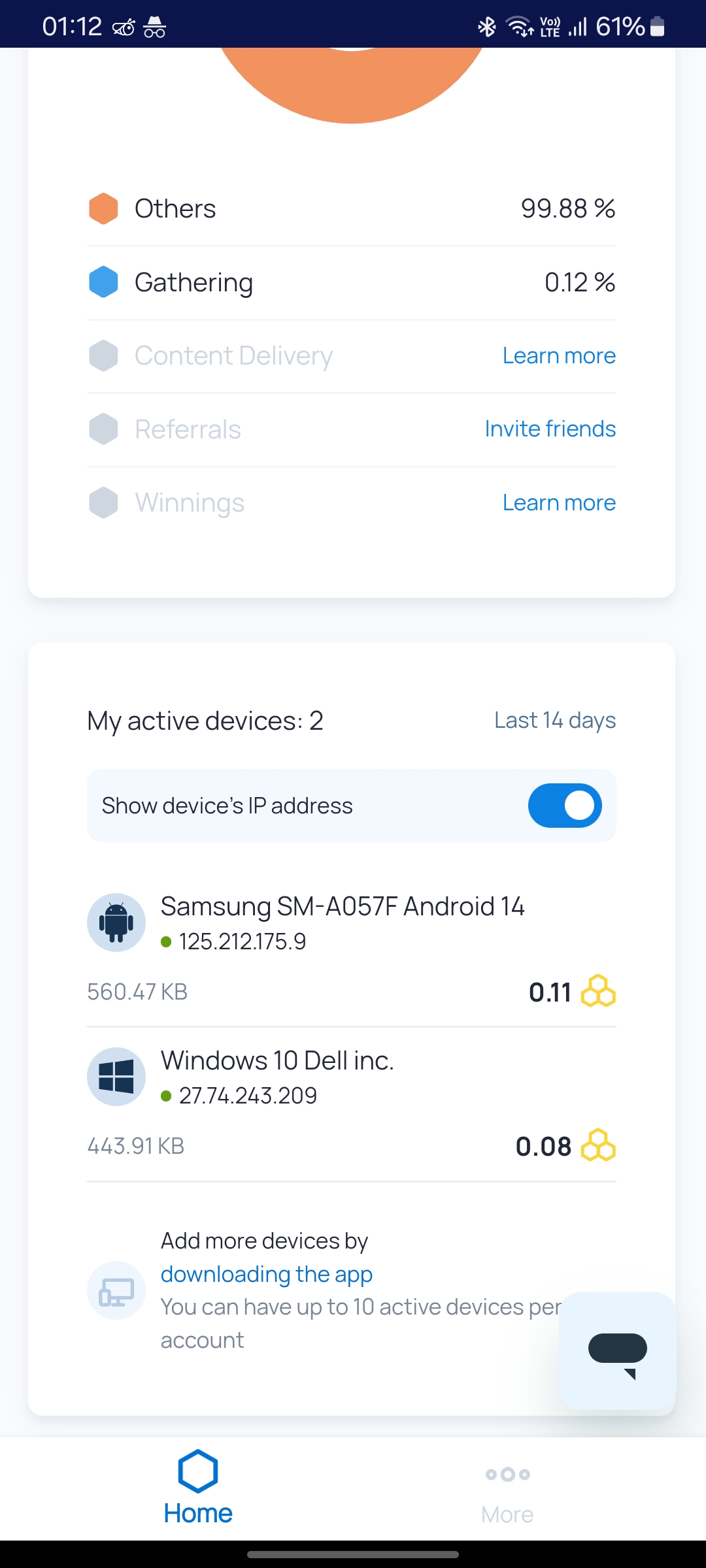Change the Last 14 days period
Image resolution: width=706 pixels, height=1568 pixels.
coord(555,720)
